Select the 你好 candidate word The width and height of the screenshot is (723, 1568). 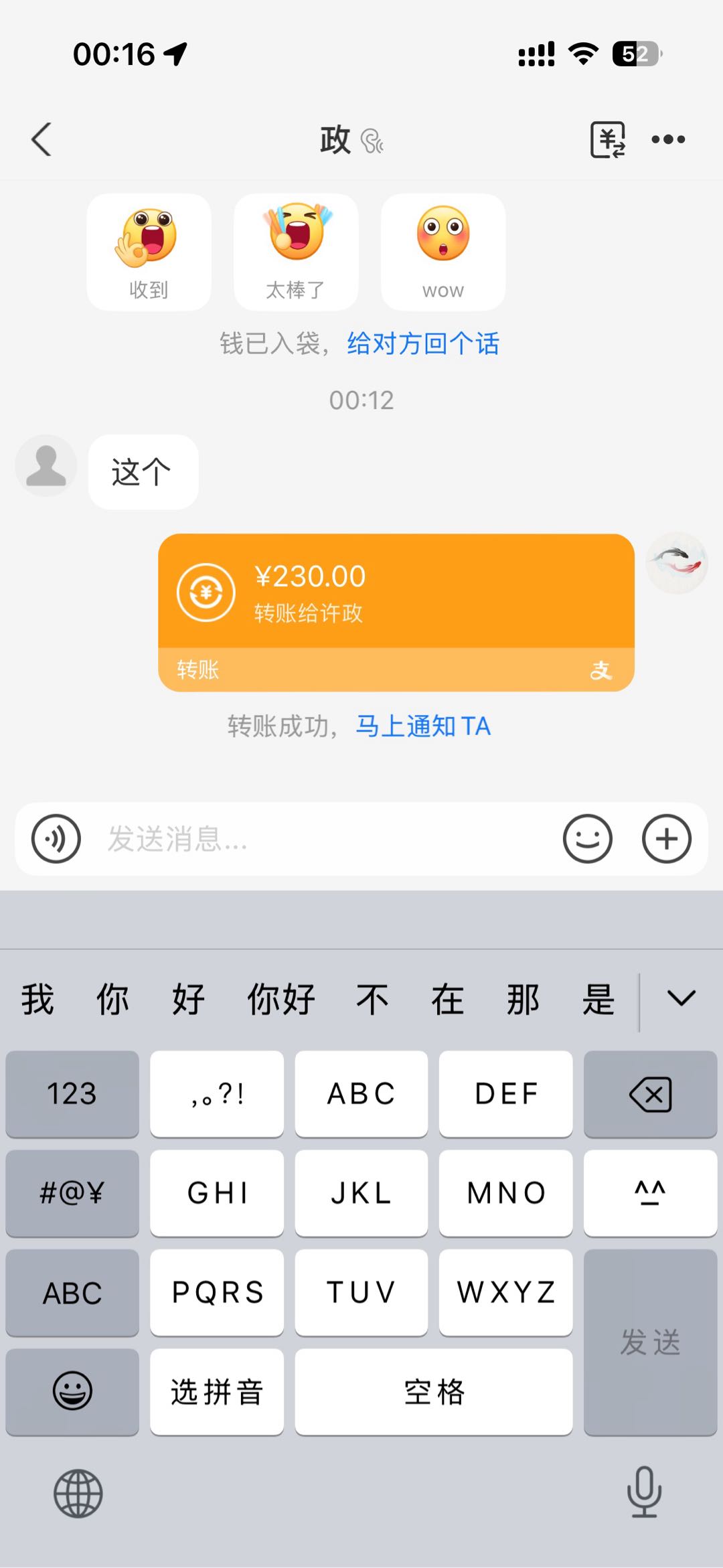pos(281,998)
